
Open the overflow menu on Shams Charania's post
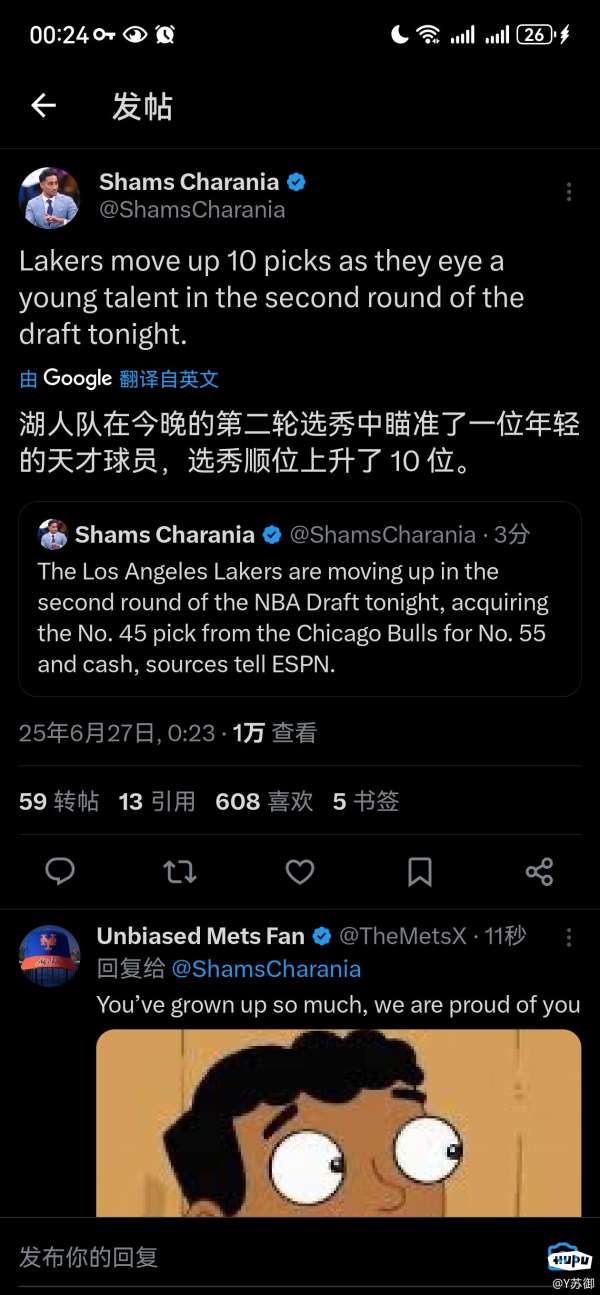[x=568, y=192]
